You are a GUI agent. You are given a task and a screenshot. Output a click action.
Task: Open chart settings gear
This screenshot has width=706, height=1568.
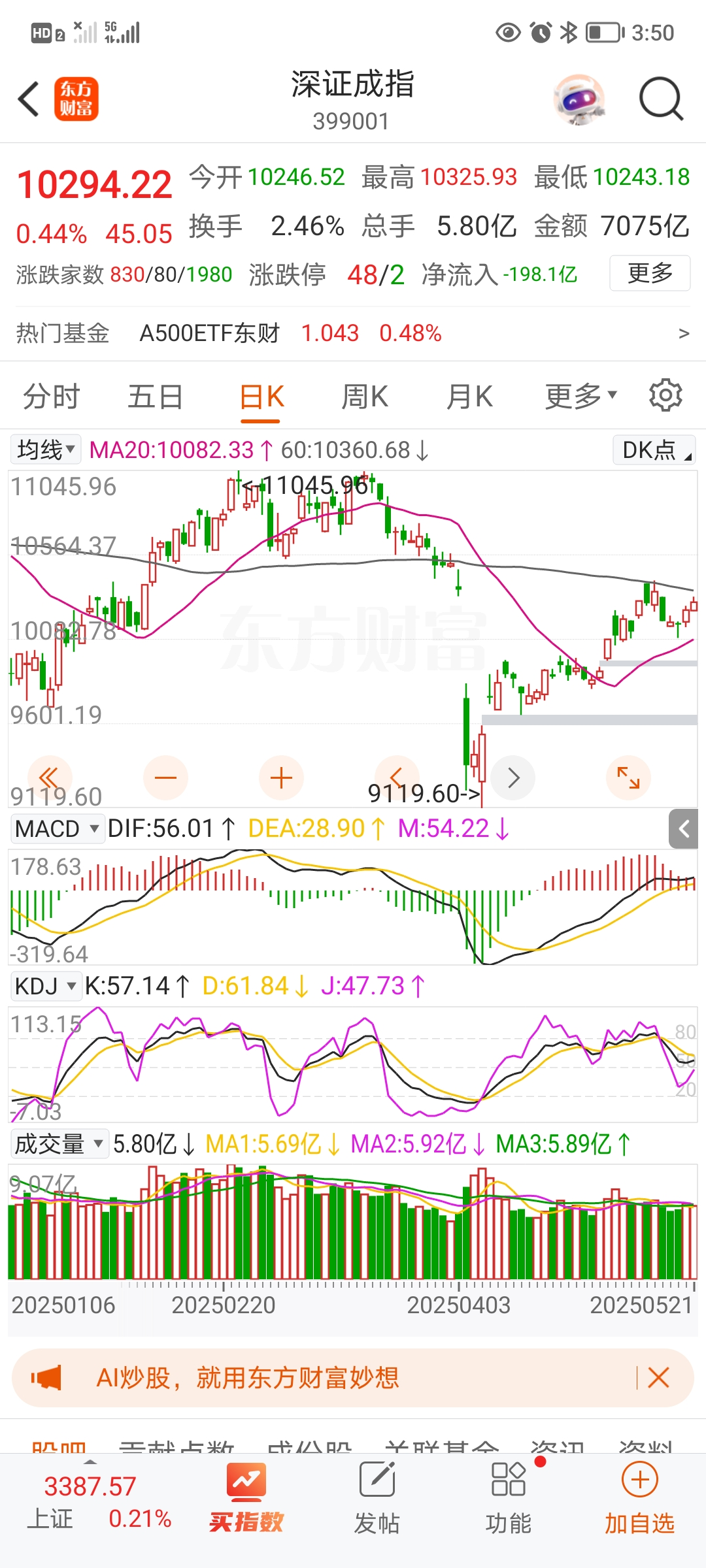coord(665,395)
